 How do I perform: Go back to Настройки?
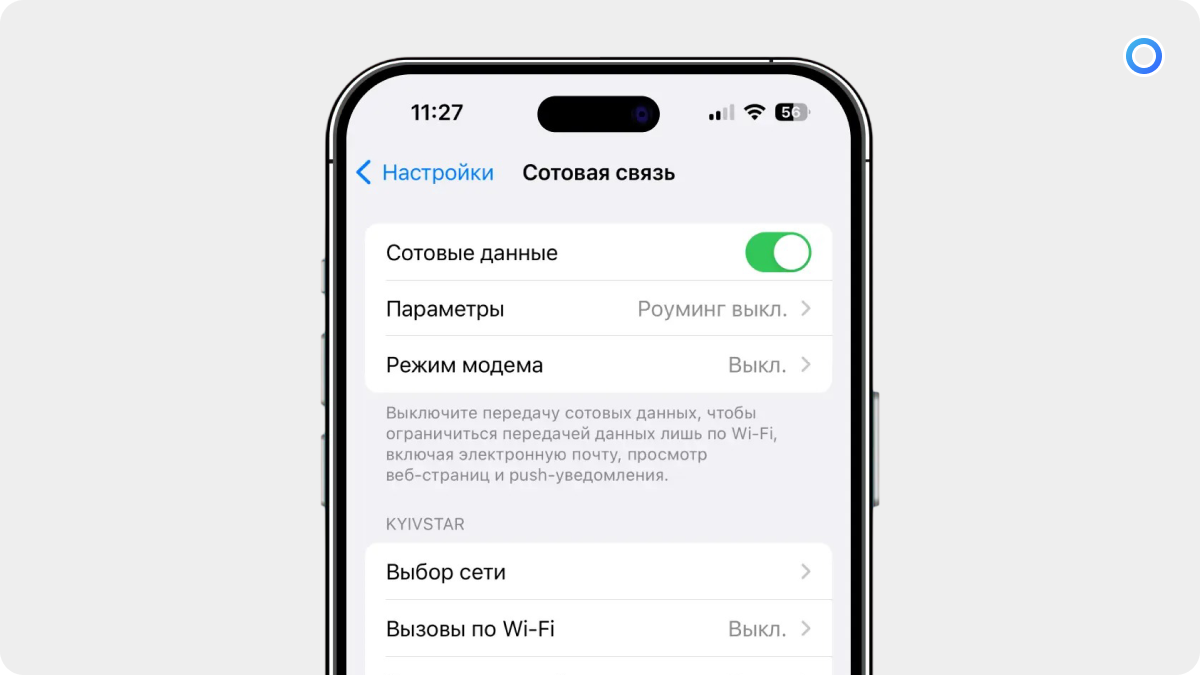tap(426, 173)
